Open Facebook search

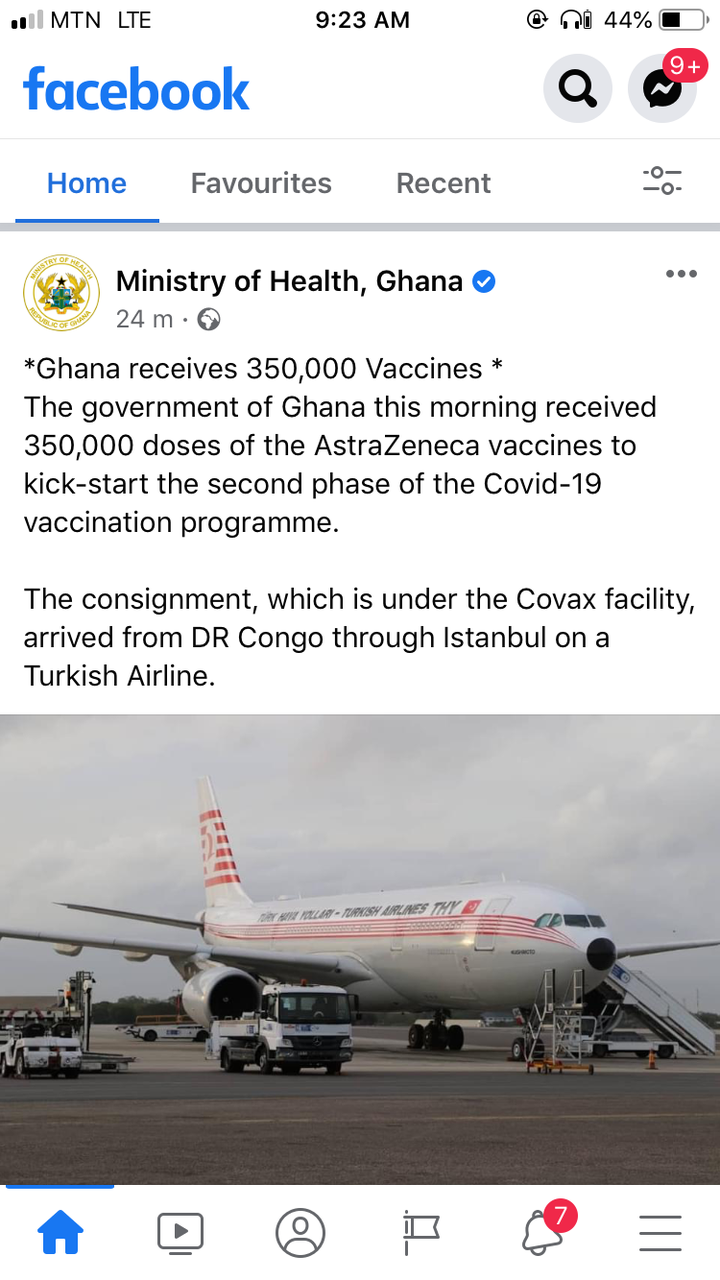click(577, 90)
